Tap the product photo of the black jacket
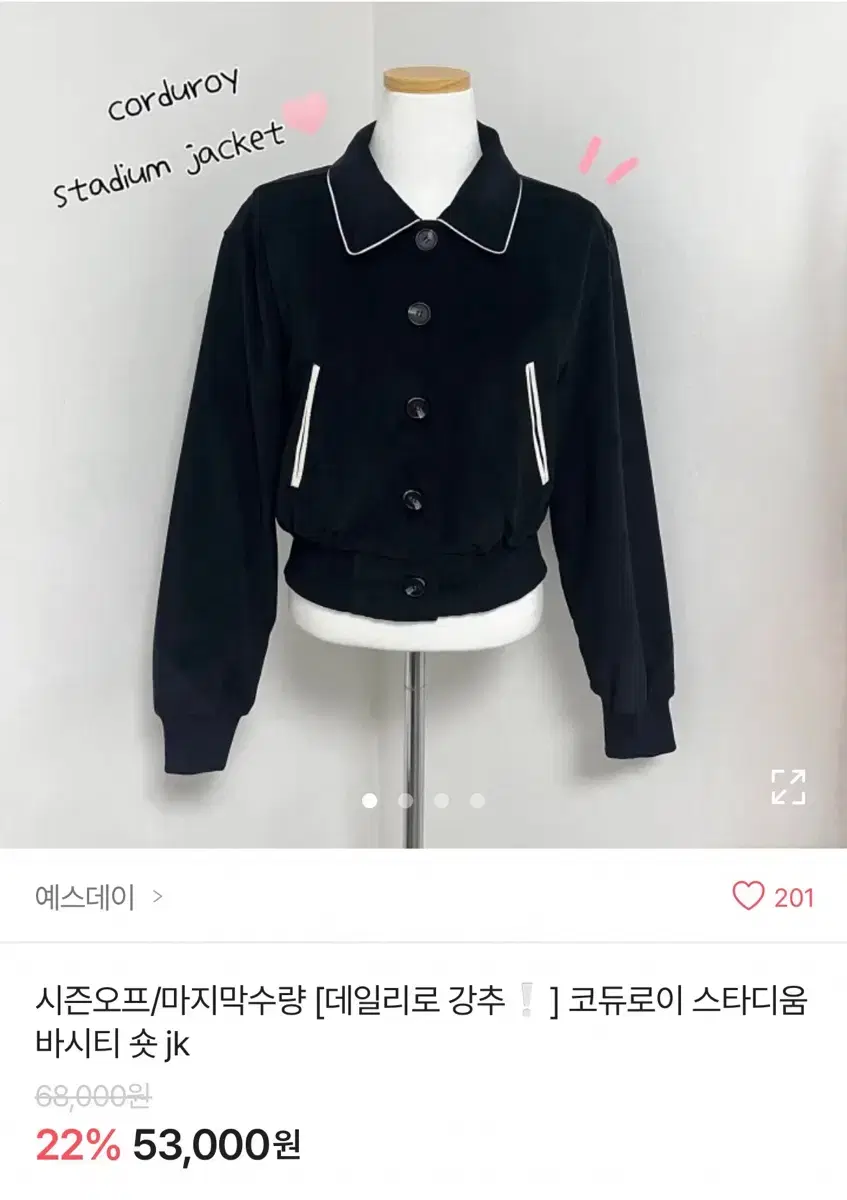847x1200 pixels. (x=420, y=420)
